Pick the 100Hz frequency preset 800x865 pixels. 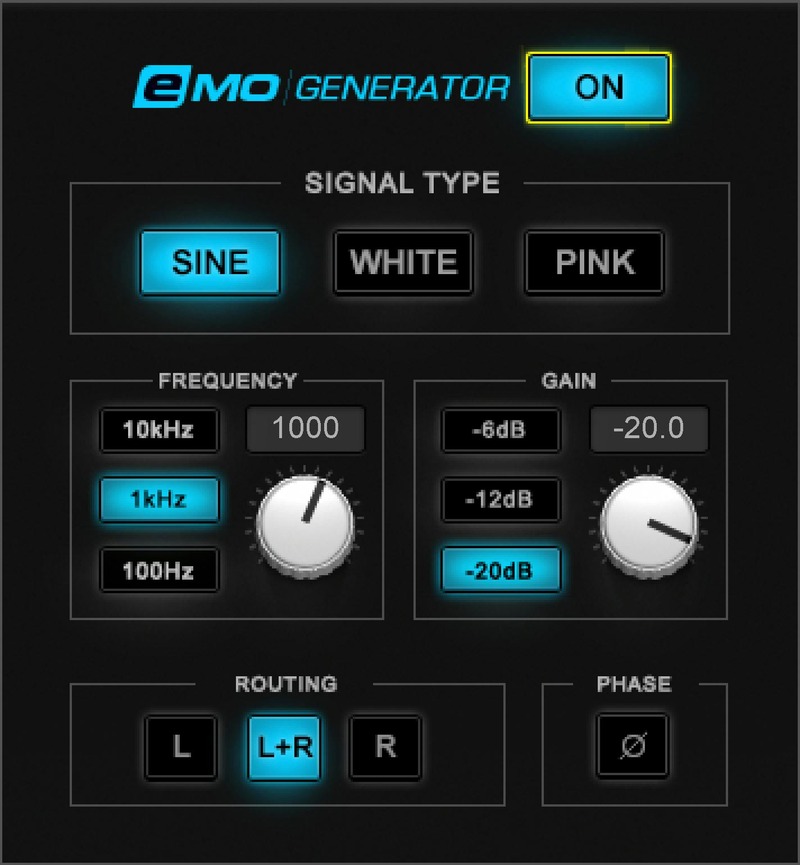(159, 571)
